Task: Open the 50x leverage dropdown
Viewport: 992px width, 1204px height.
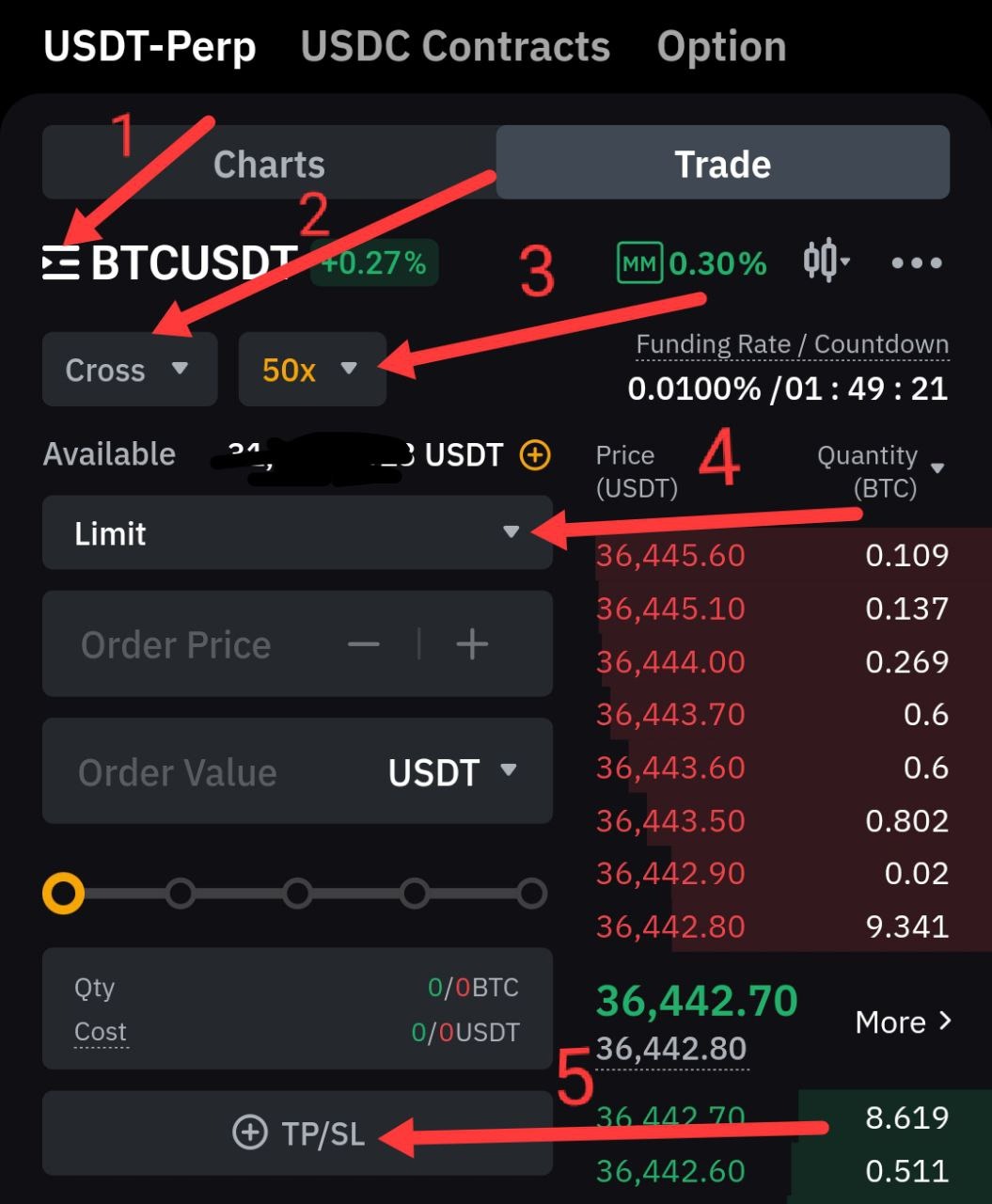Action: coord(312,370)
